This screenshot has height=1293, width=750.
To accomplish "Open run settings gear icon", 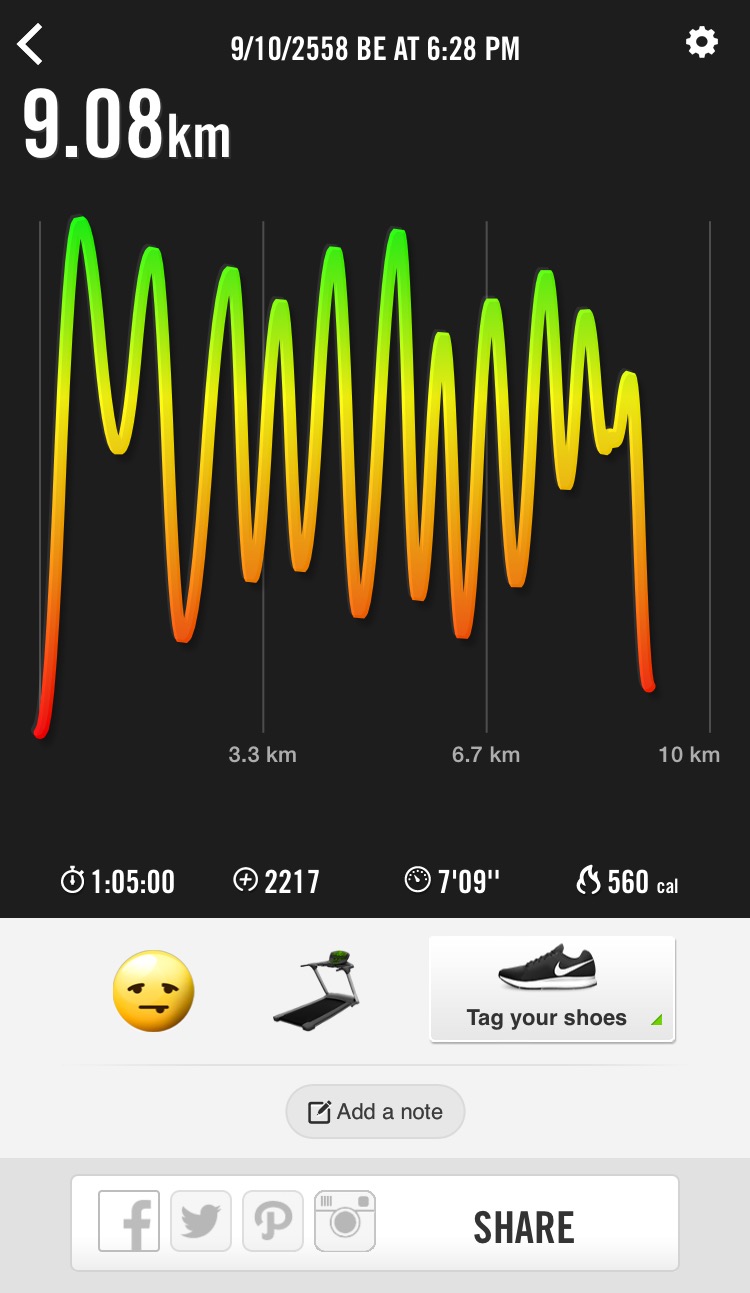I will click(x=701, y=42).
